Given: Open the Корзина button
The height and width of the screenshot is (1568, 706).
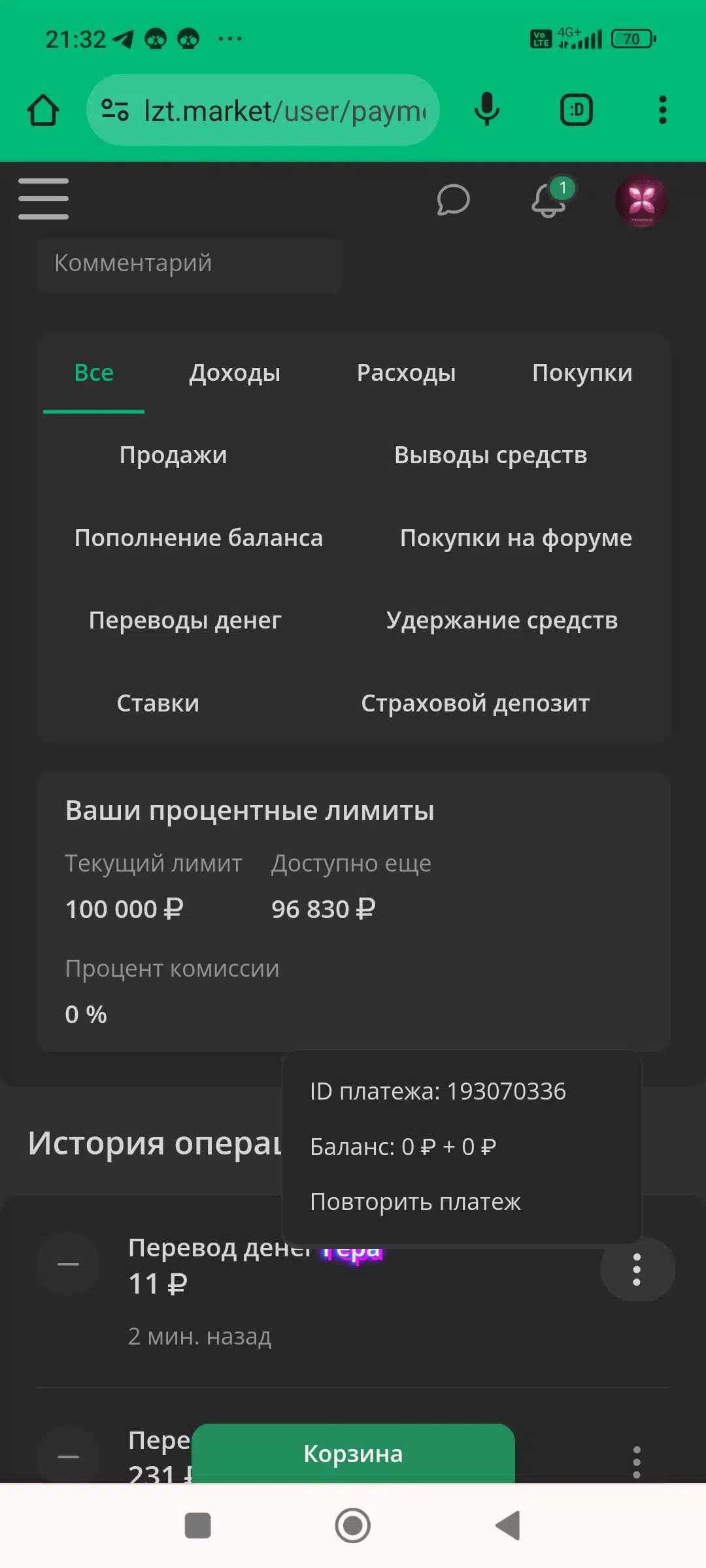Looking at the screenshot, I should 353,1454.
